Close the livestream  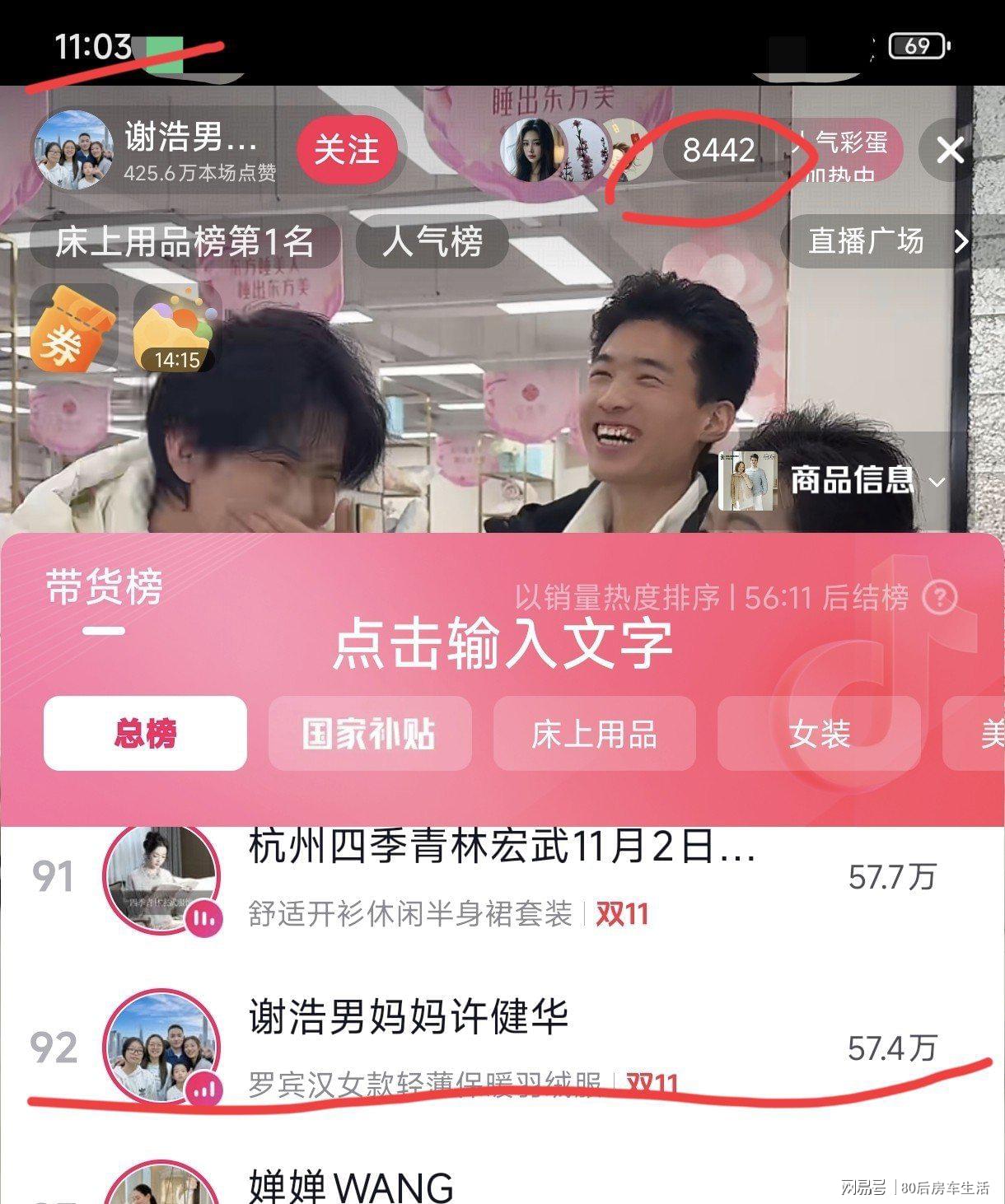pos(950,151)
